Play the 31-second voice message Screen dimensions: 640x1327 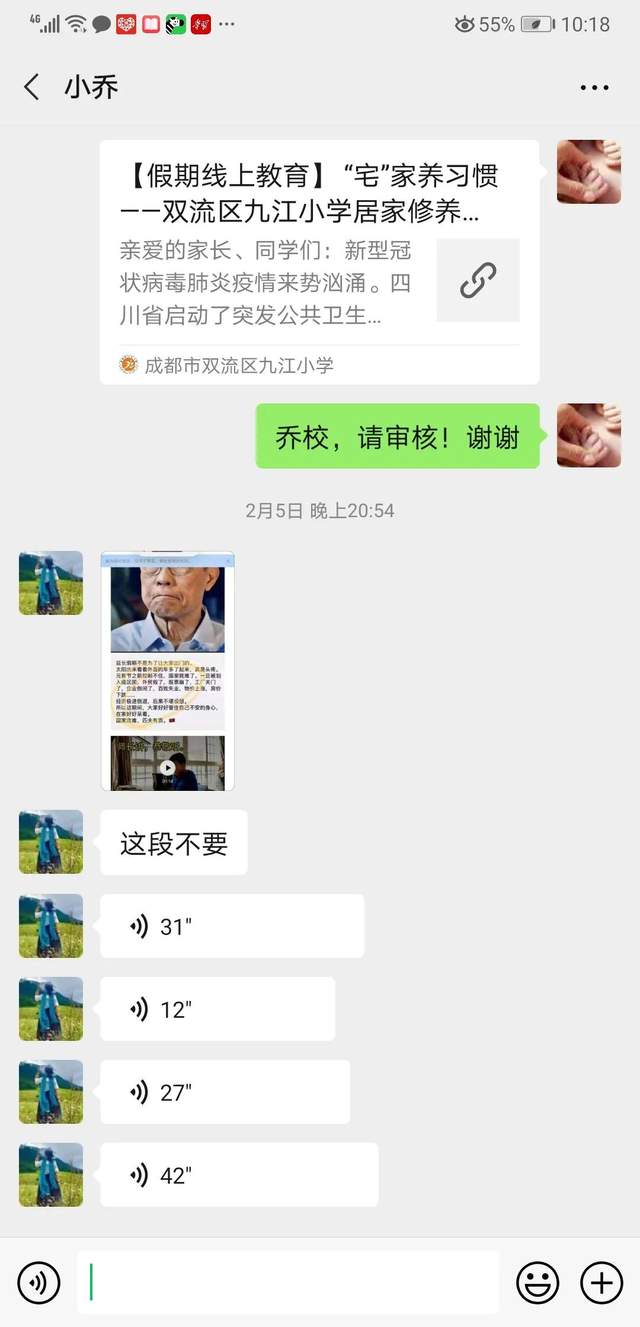coord(231,926)
